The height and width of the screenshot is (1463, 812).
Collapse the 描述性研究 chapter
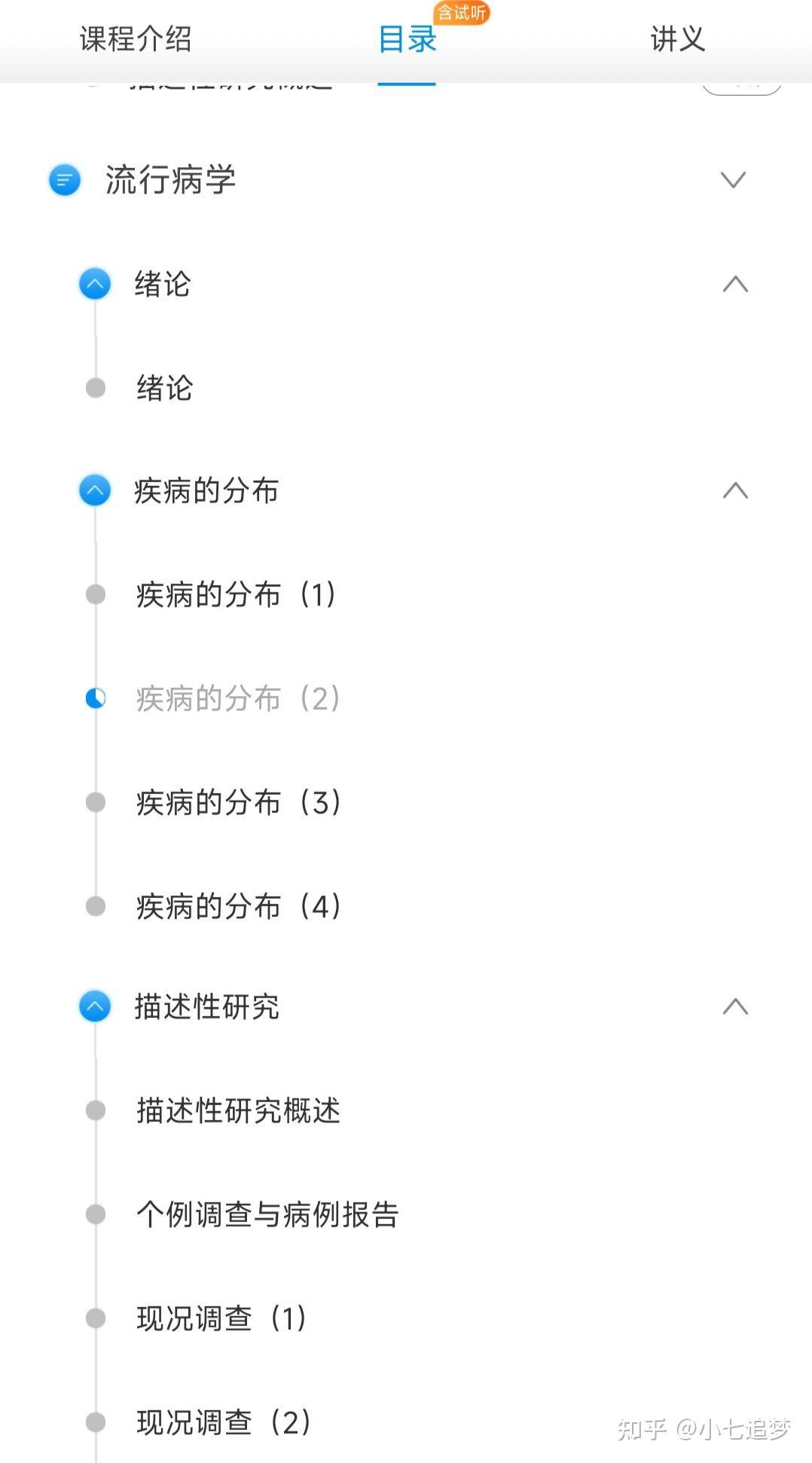click(734, 1007)
